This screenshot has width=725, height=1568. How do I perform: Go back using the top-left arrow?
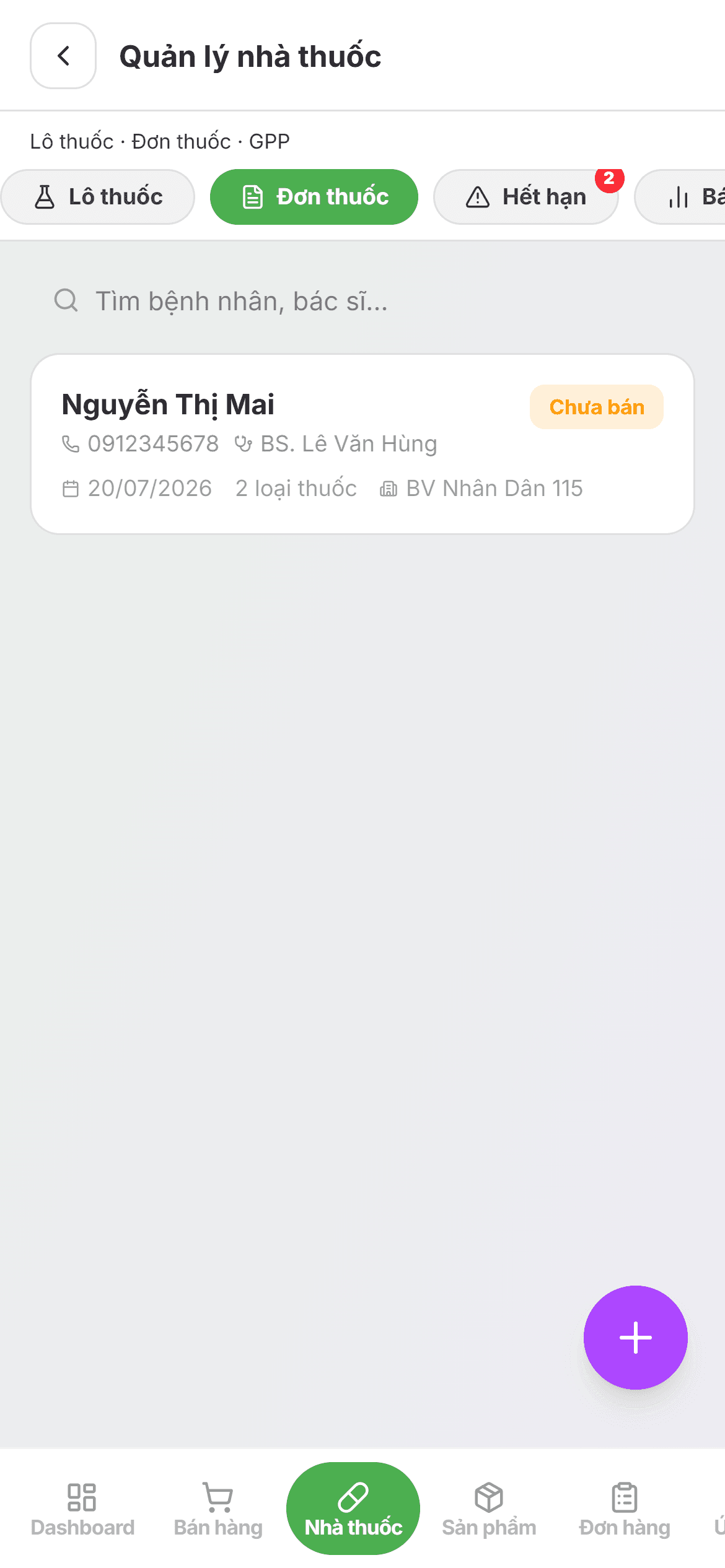tap(63, 56)
